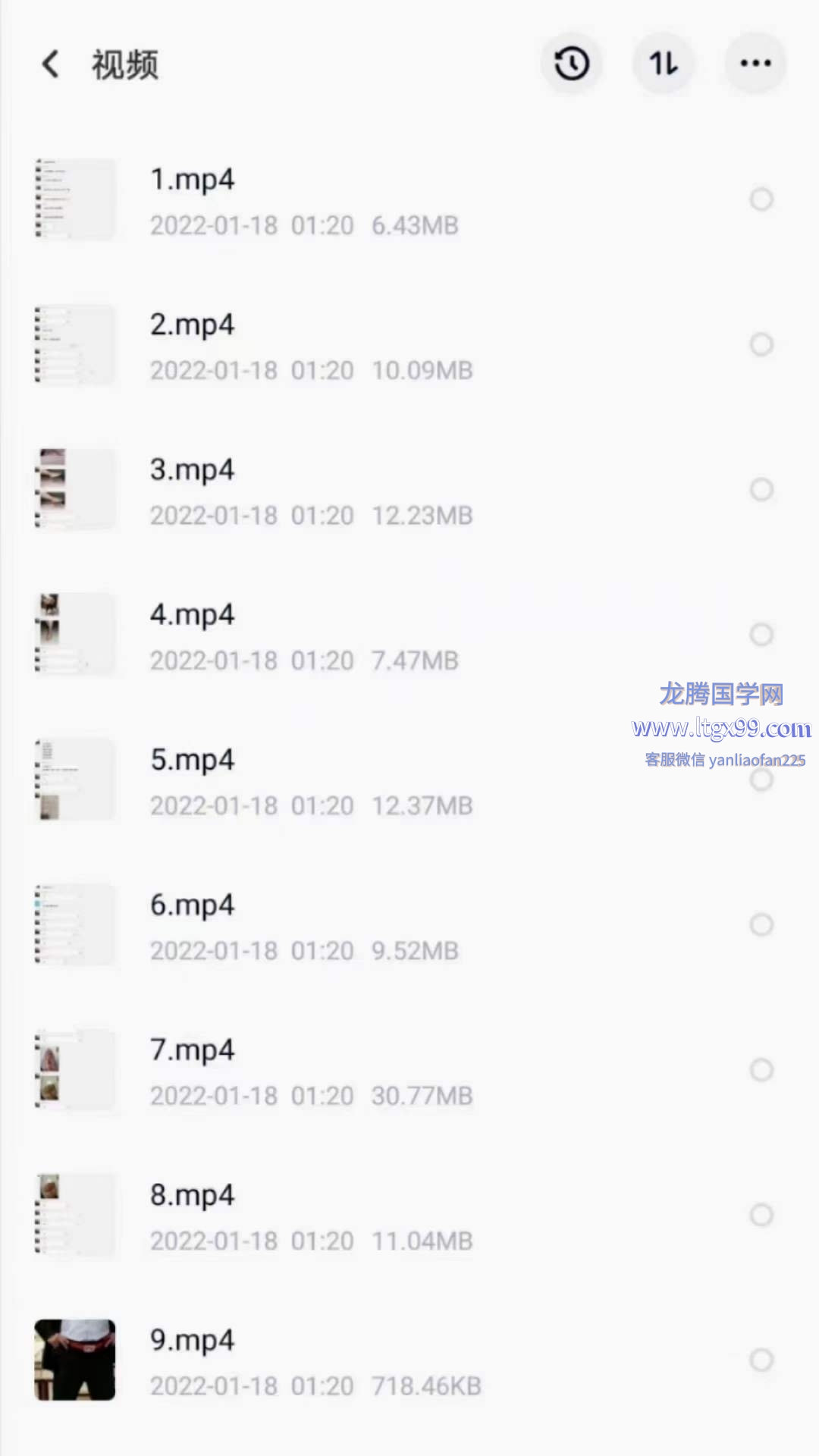Select the circle next to 9.mp4
Image resolution: width=819 pixels, height=1456 pixels.
coord(761,1360)
